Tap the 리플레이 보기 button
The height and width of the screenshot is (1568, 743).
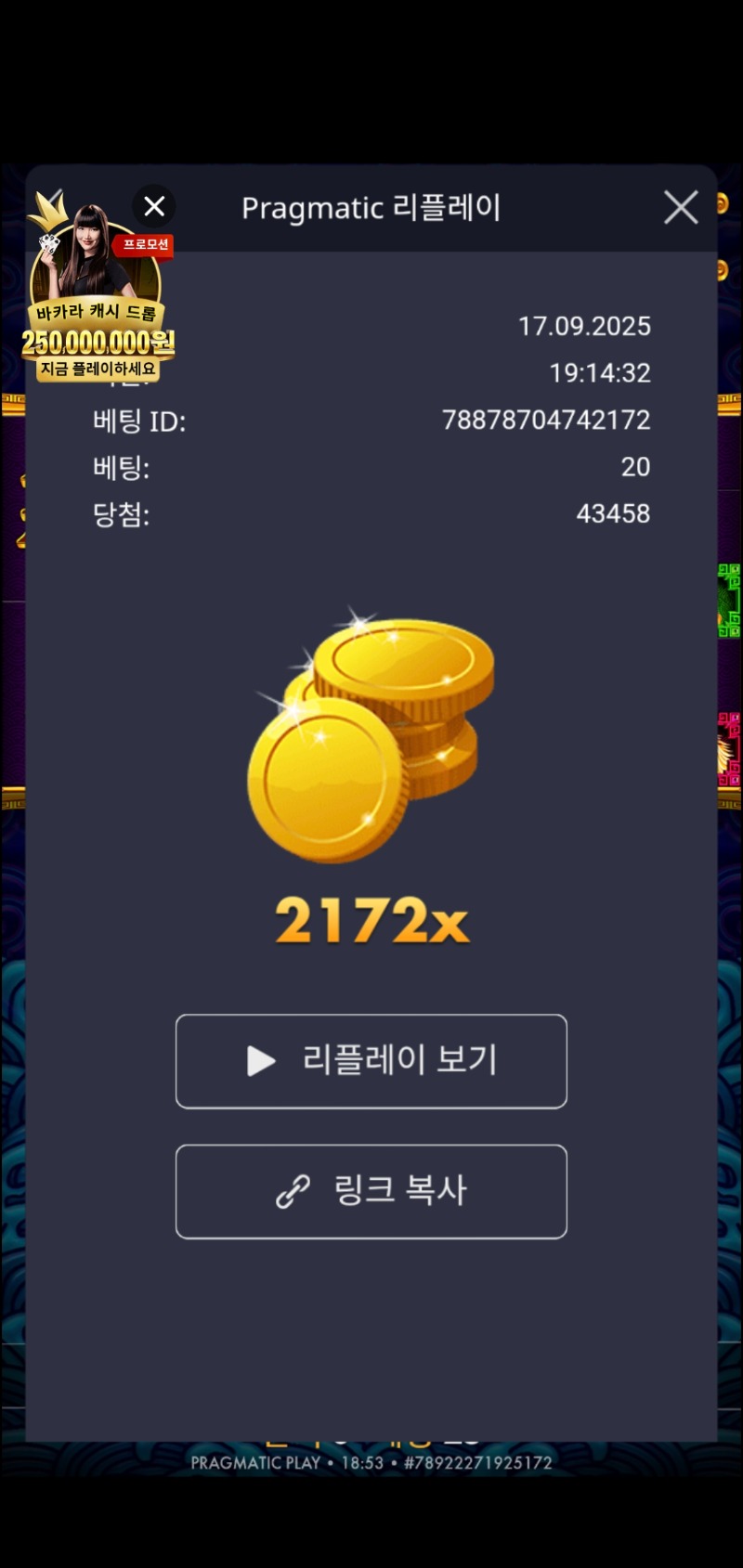(371, 1060)
